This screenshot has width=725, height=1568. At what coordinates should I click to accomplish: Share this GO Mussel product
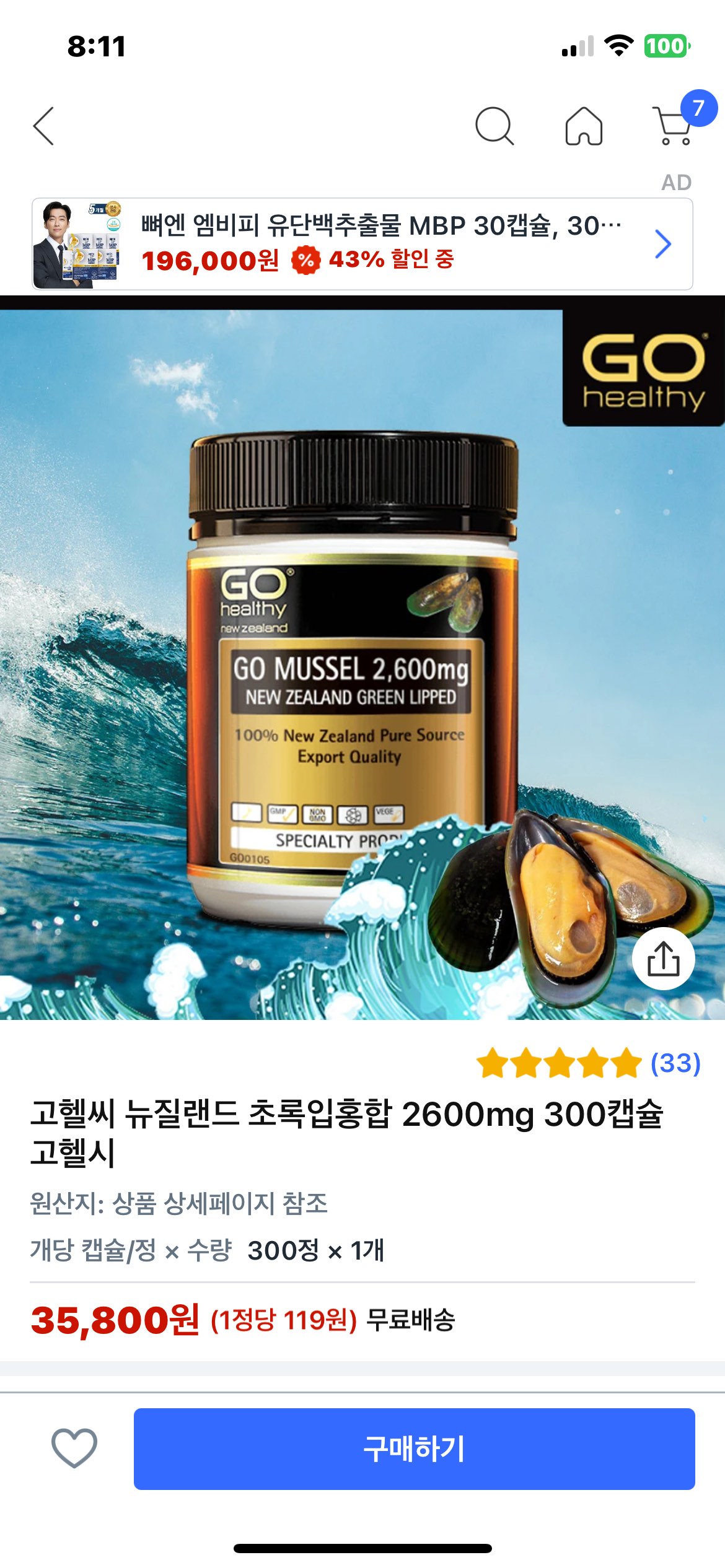click(663, 958)
